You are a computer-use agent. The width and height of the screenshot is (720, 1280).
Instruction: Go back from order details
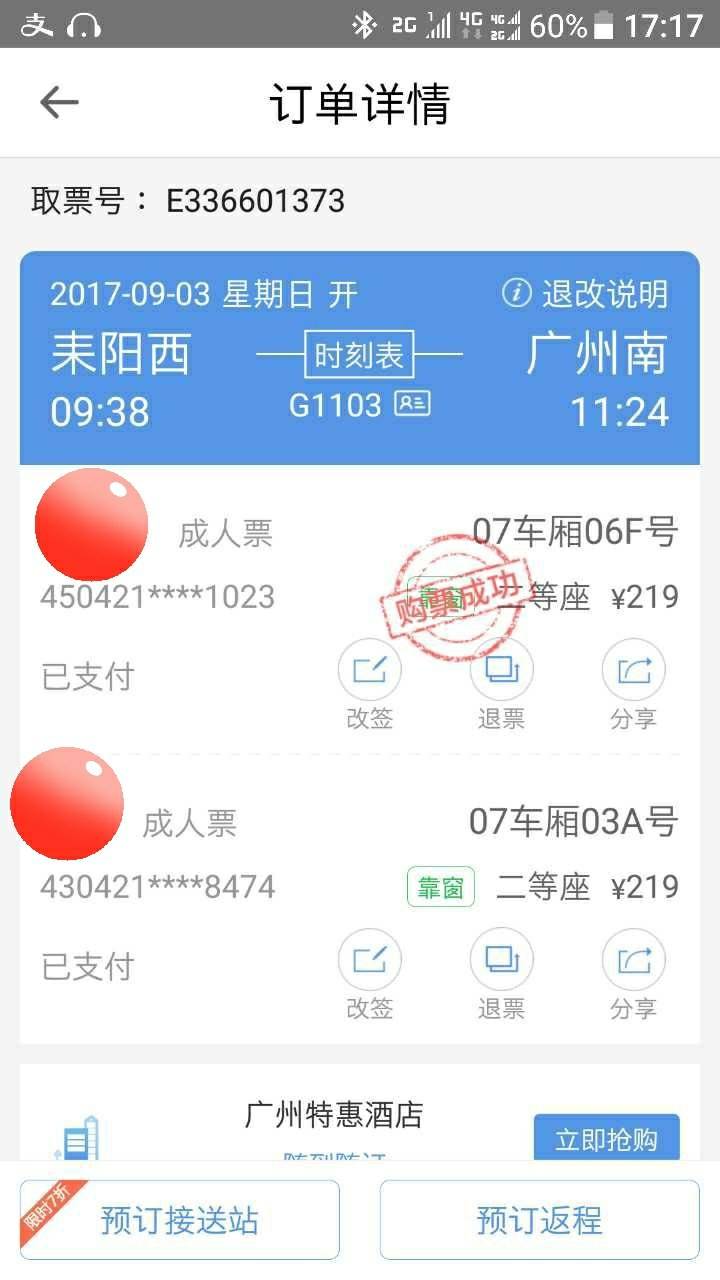[x=59, y=103]
